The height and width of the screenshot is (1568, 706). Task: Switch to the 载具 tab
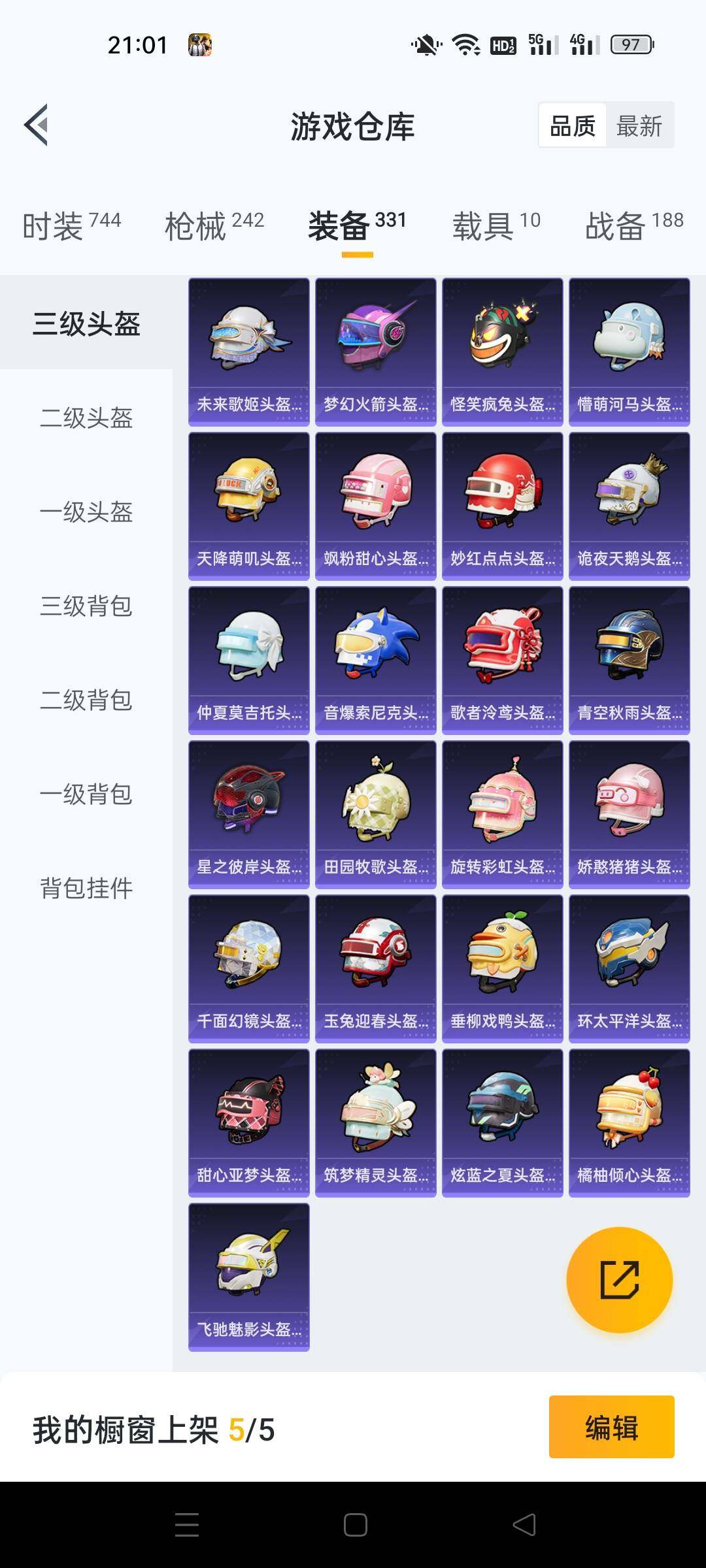pyautogui.click(x=496, y=226)
